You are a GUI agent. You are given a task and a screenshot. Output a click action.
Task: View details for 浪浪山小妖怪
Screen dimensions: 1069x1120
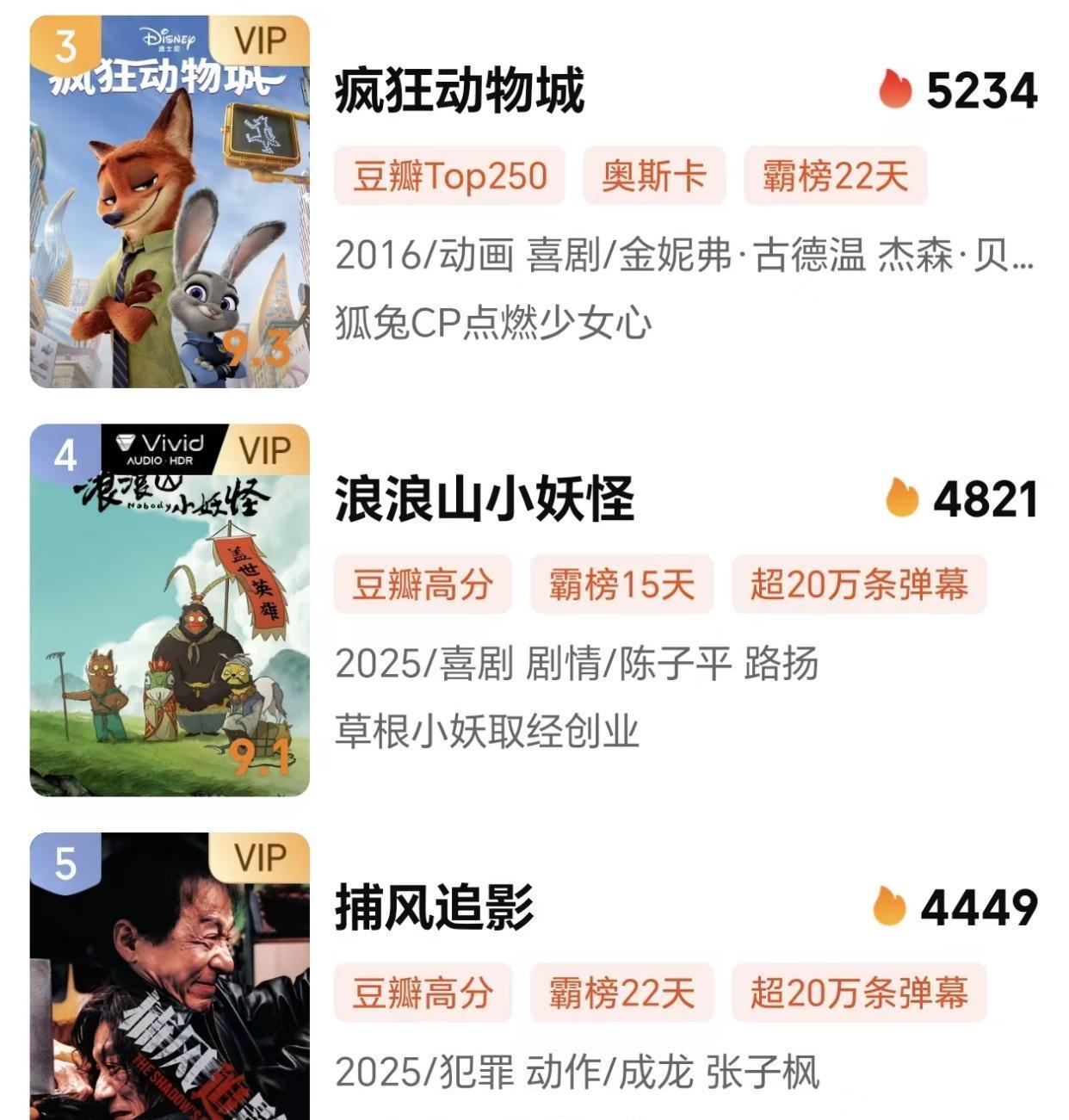[x=484, y=499]
